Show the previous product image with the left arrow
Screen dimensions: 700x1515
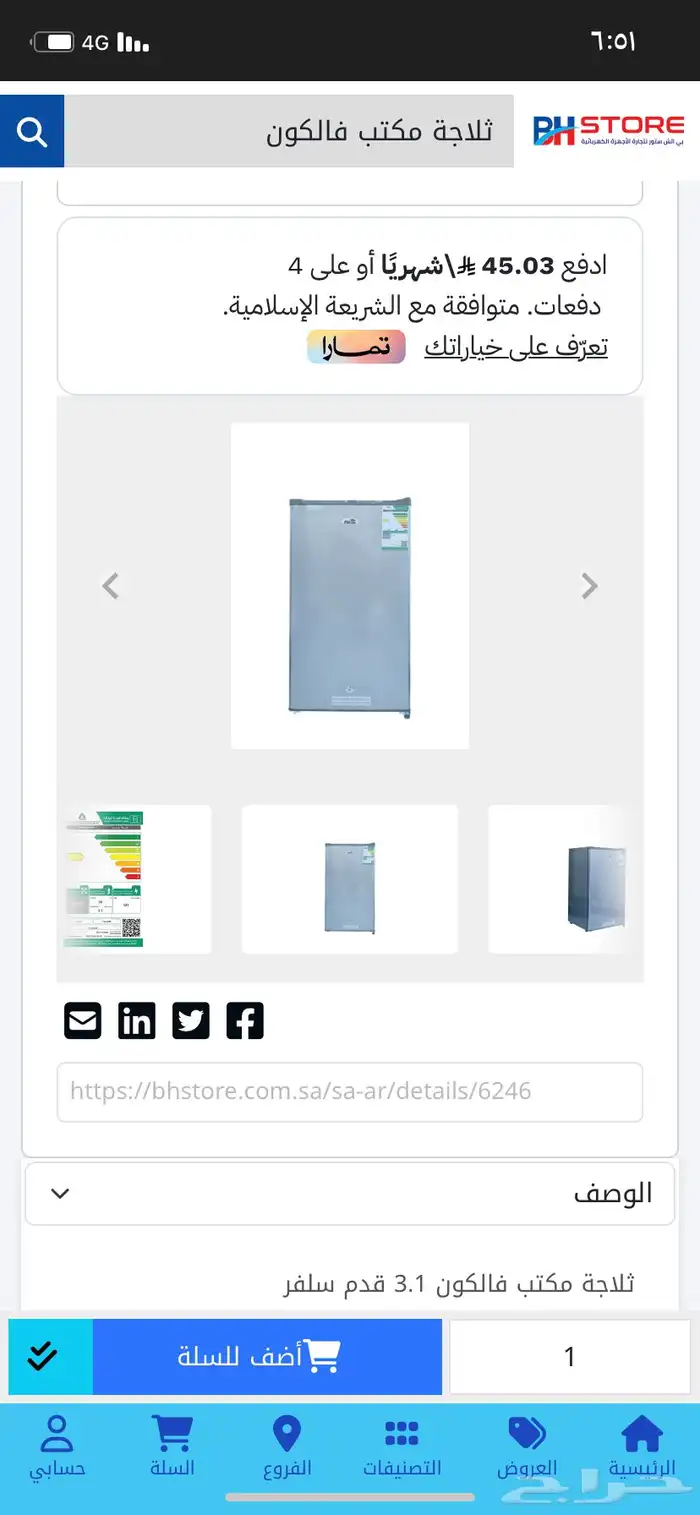click(x=111, y=586)
